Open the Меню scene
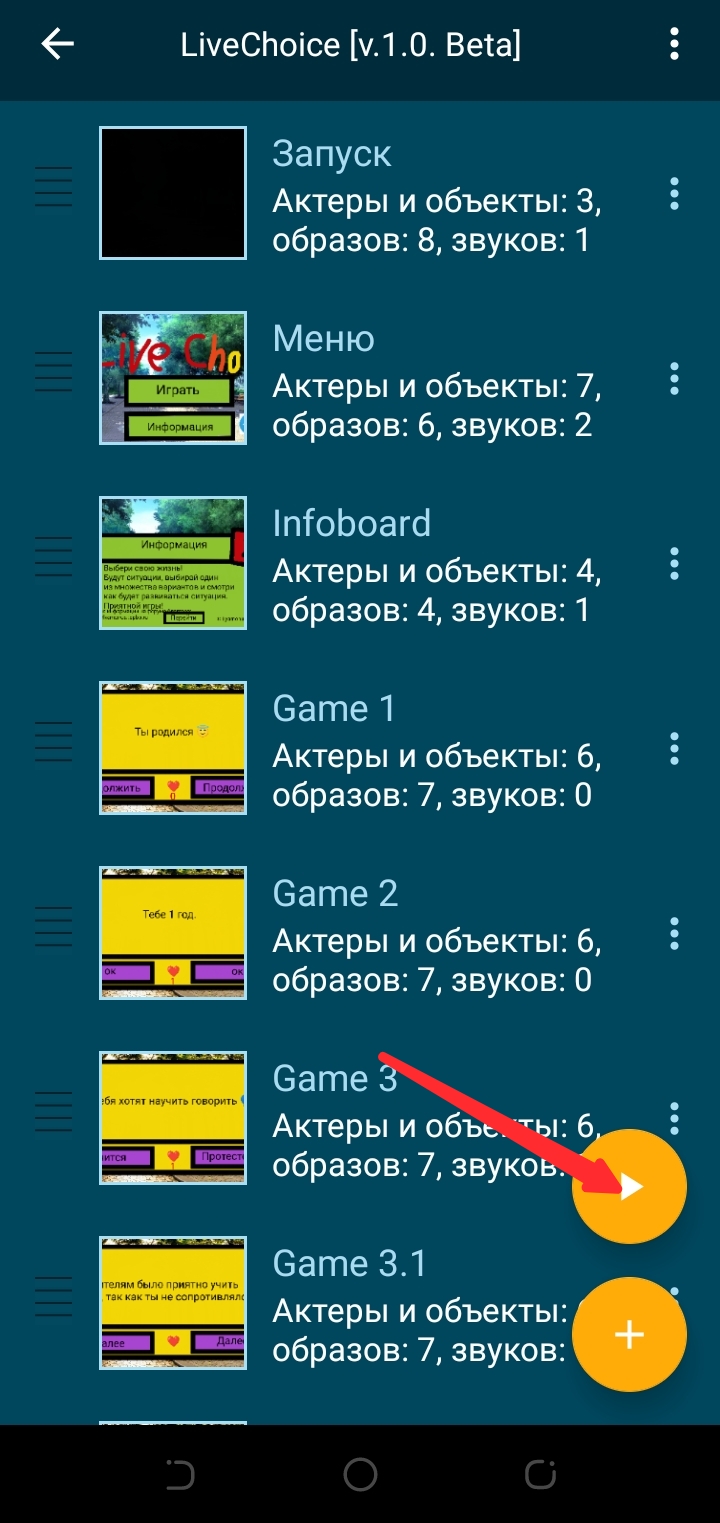720x1523 pixels. 360,379
